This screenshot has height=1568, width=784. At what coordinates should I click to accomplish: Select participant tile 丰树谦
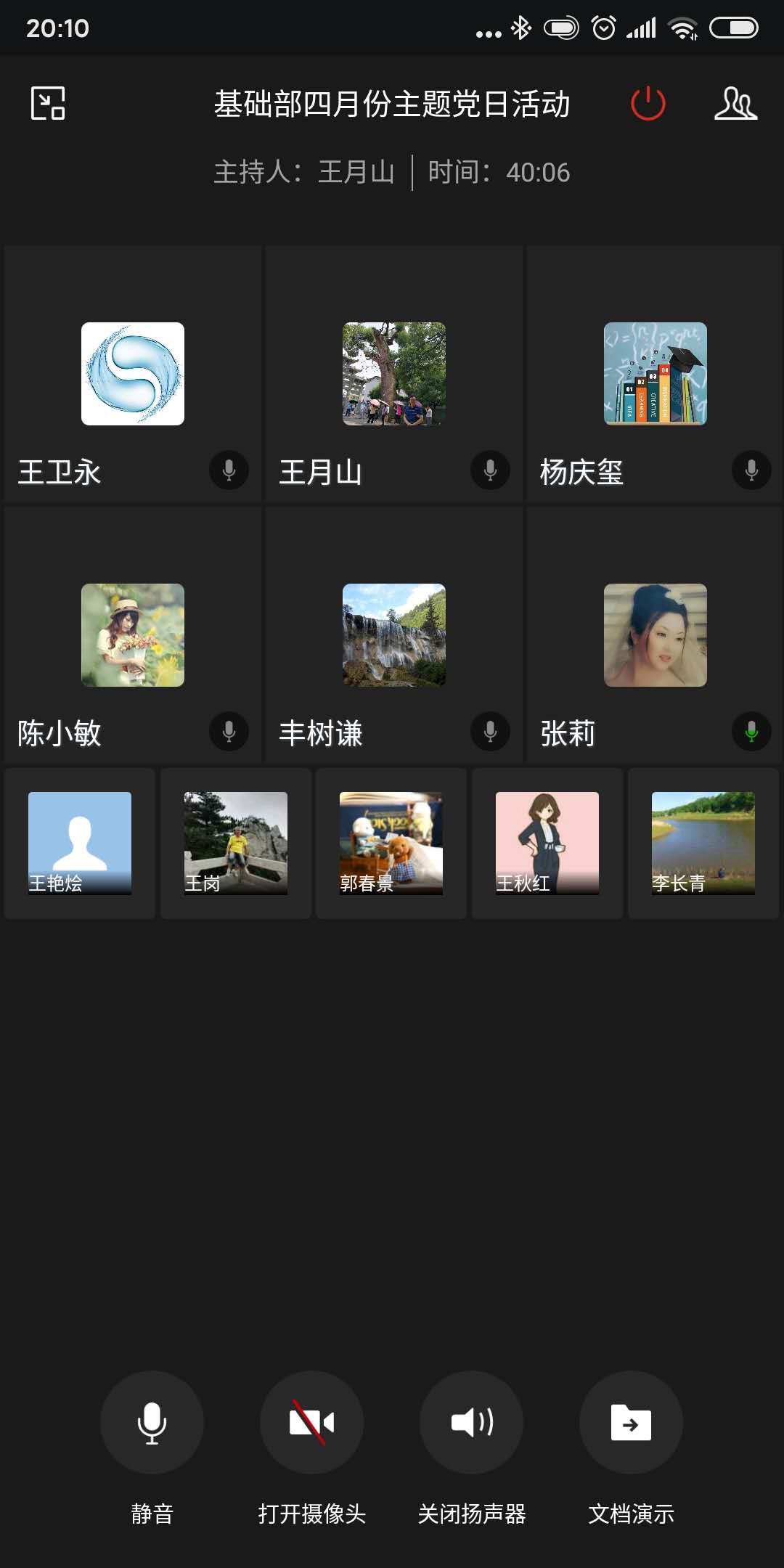point(394,635)
